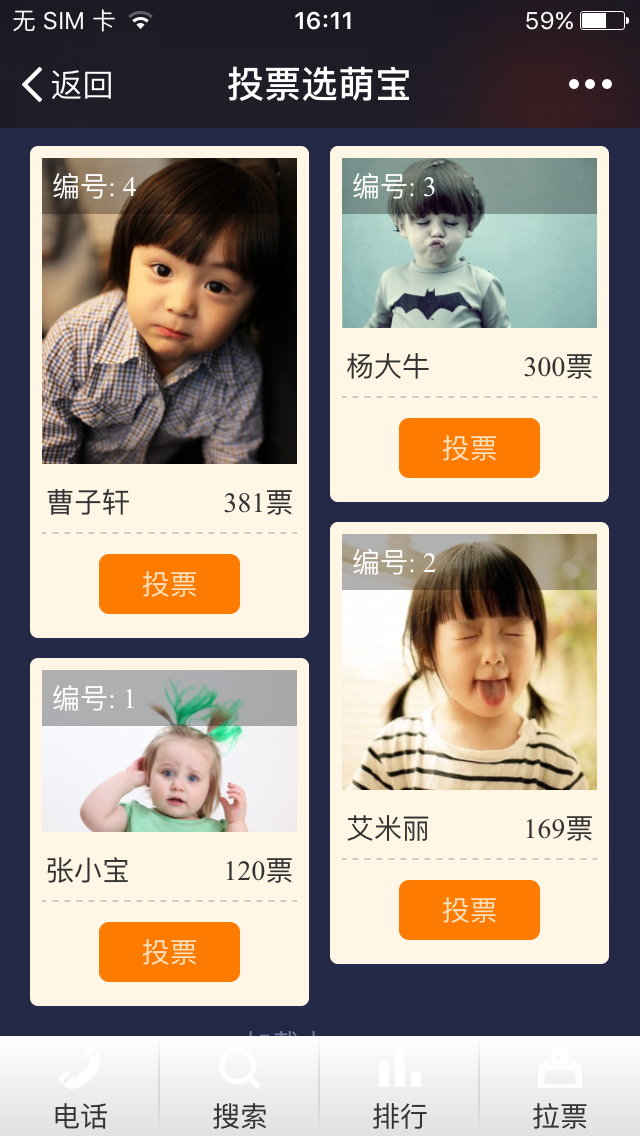Switch to the 搜索 tab
Image resolution: width=640 pixels, height=1136 pixels.
240,1090
